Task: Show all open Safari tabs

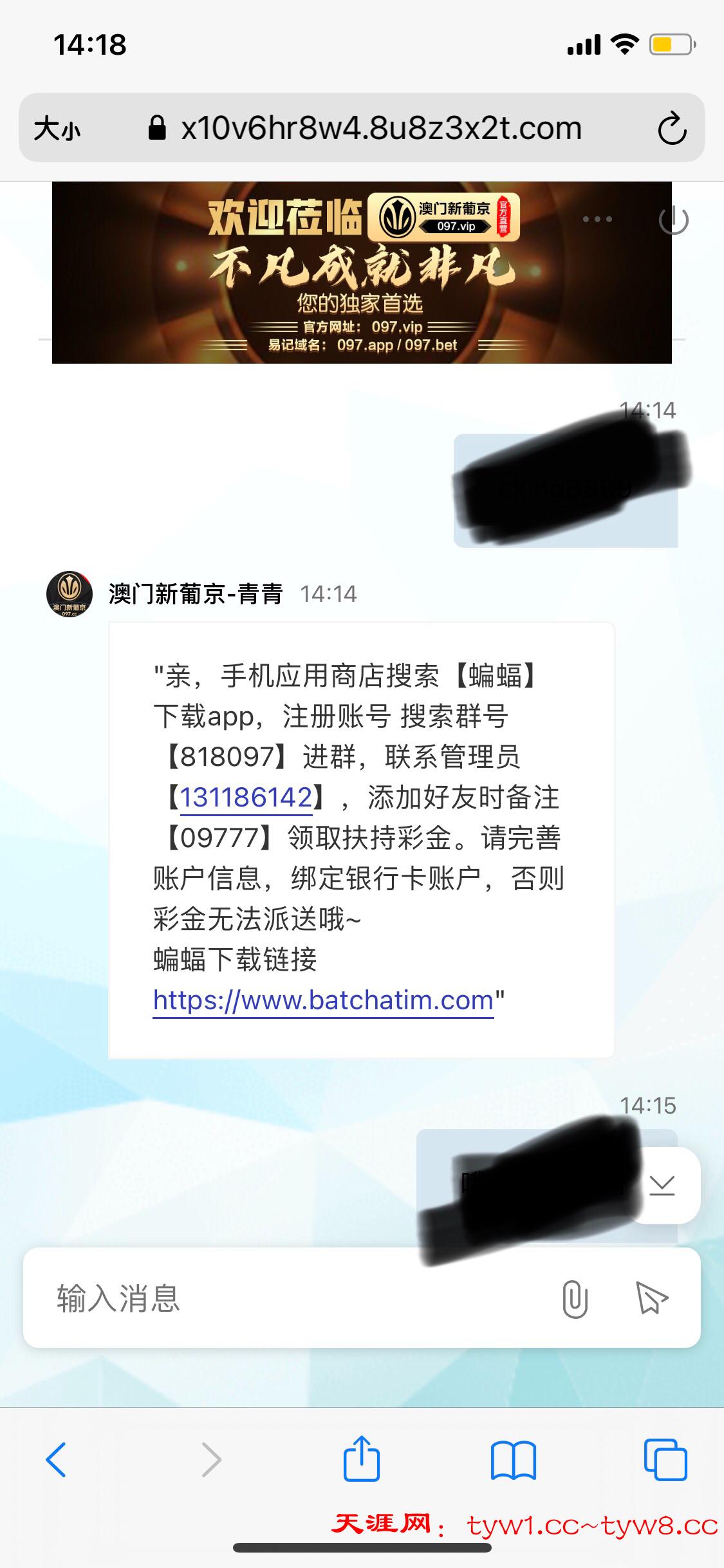Action: pos(665,1459)
